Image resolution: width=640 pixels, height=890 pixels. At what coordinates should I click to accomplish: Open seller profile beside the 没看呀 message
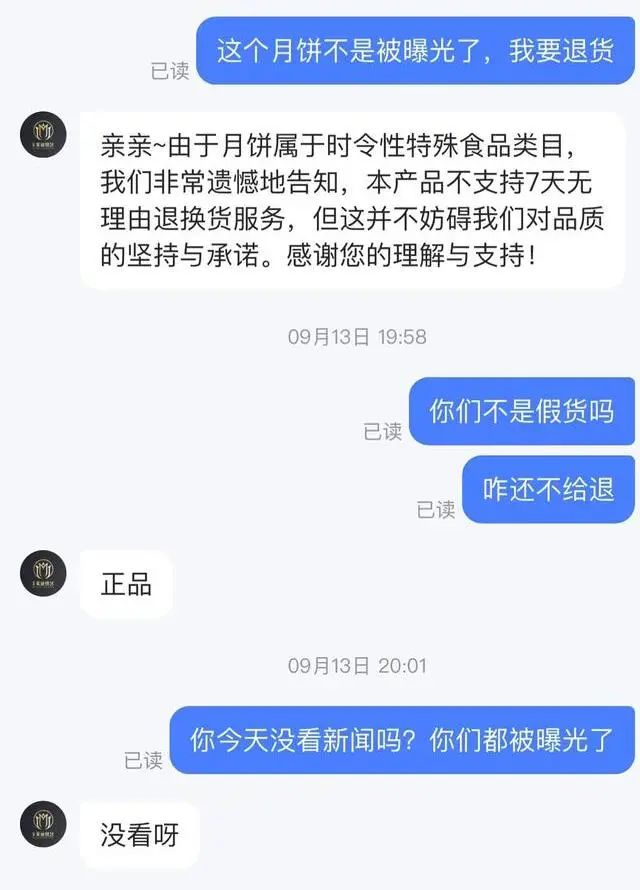click(x=43, y=825)
